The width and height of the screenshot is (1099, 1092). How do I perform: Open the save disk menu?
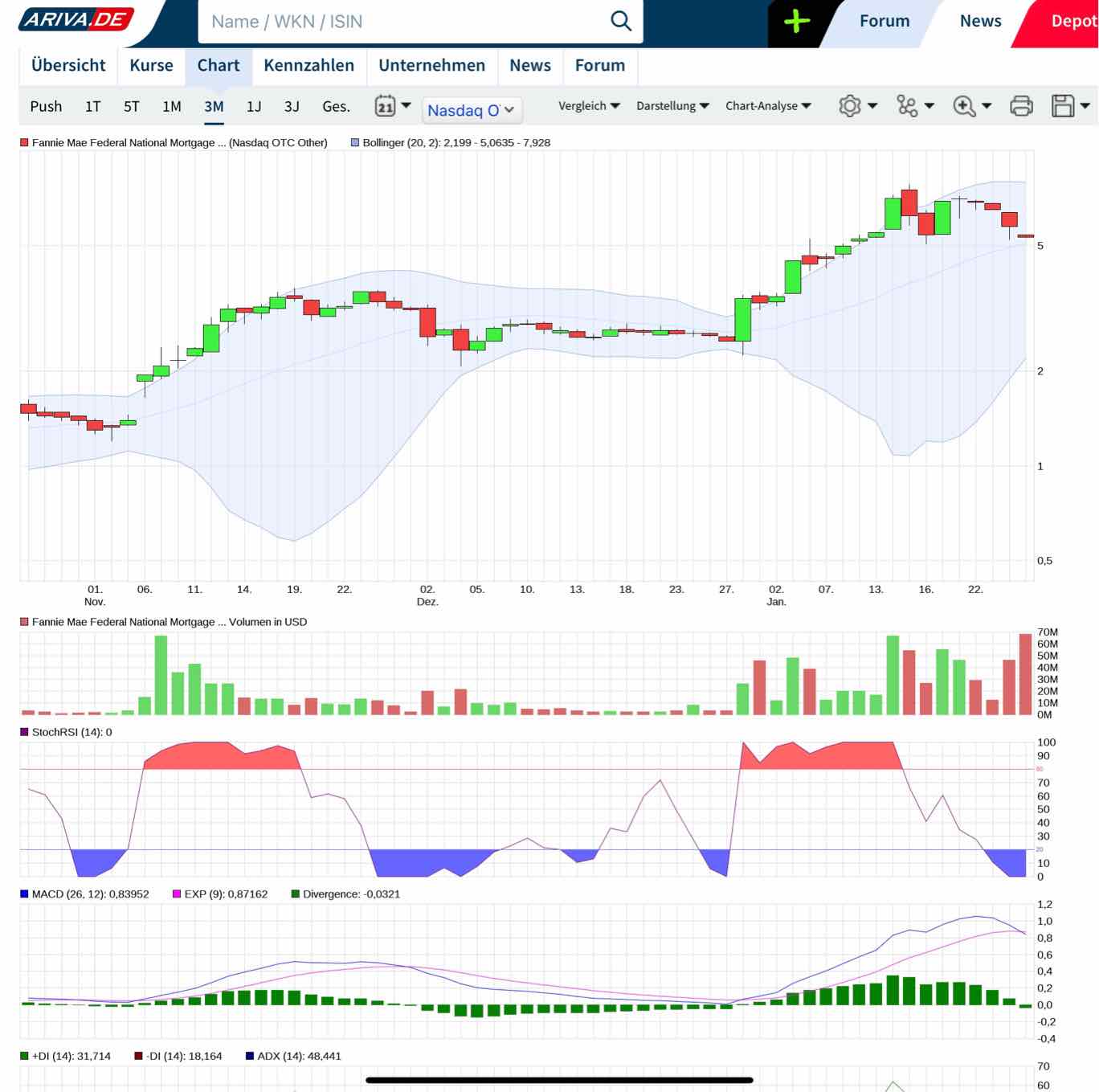[x=1070, y=106]
